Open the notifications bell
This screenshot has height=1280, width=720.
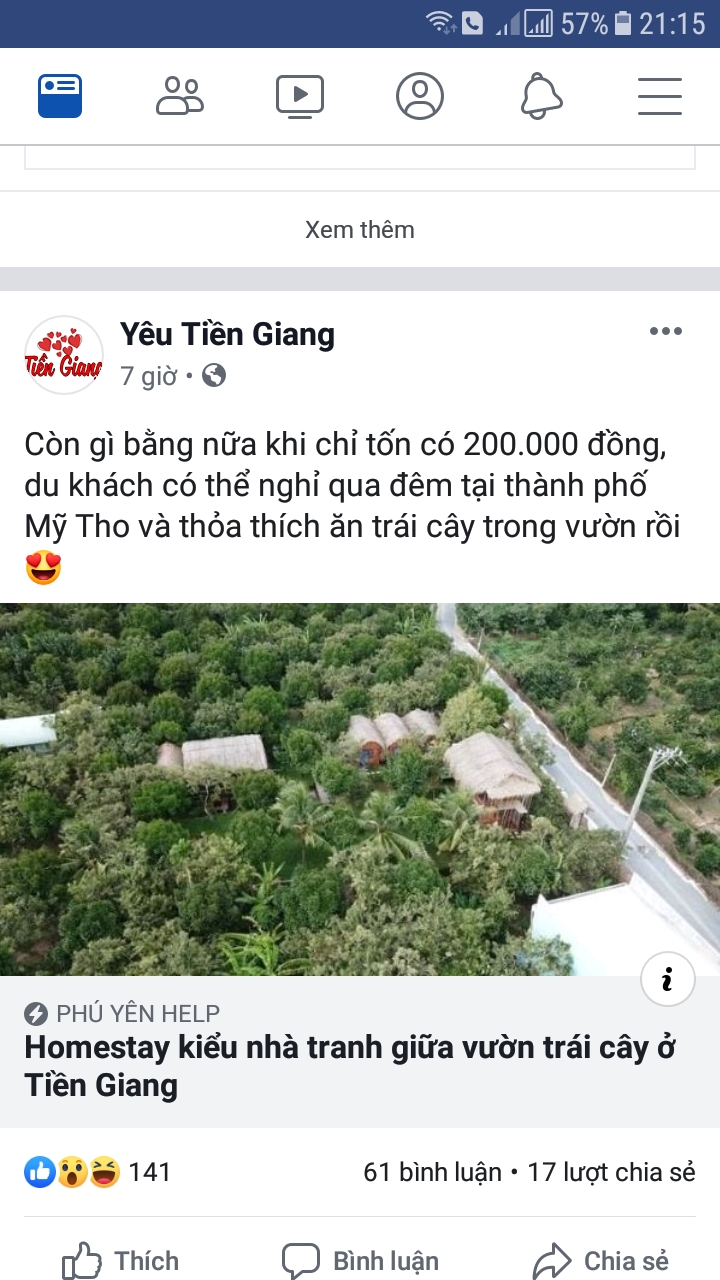541,97
